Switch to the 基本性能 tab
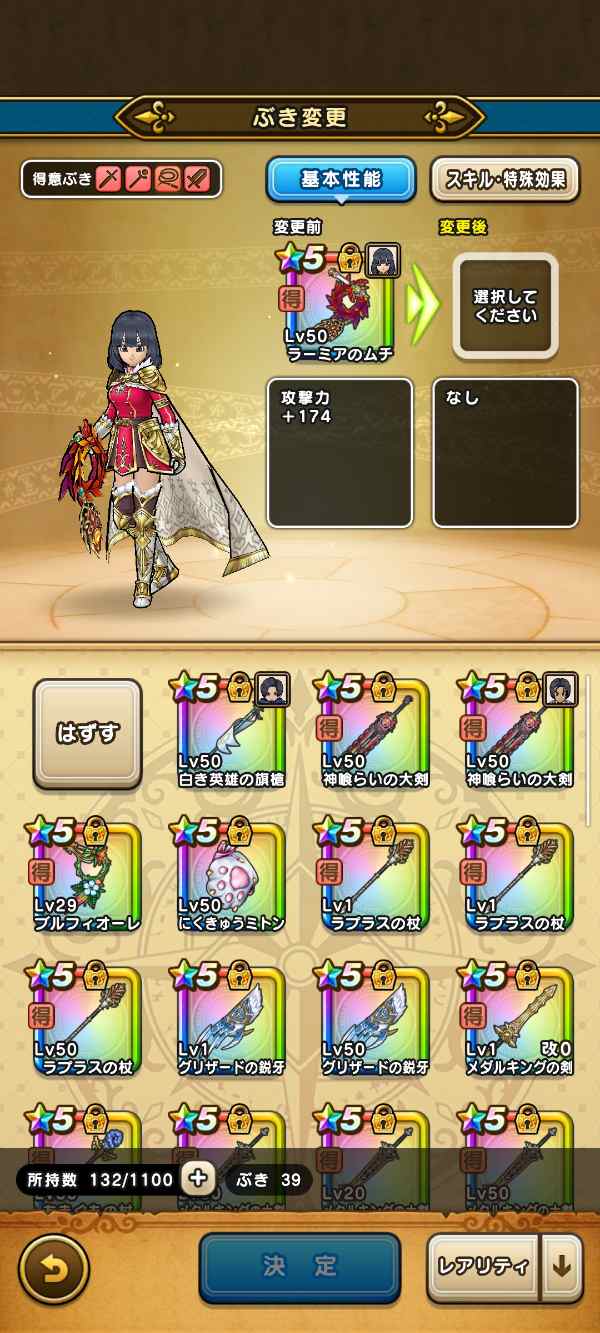Viewport: 600px width, 1333px height. 341,180
